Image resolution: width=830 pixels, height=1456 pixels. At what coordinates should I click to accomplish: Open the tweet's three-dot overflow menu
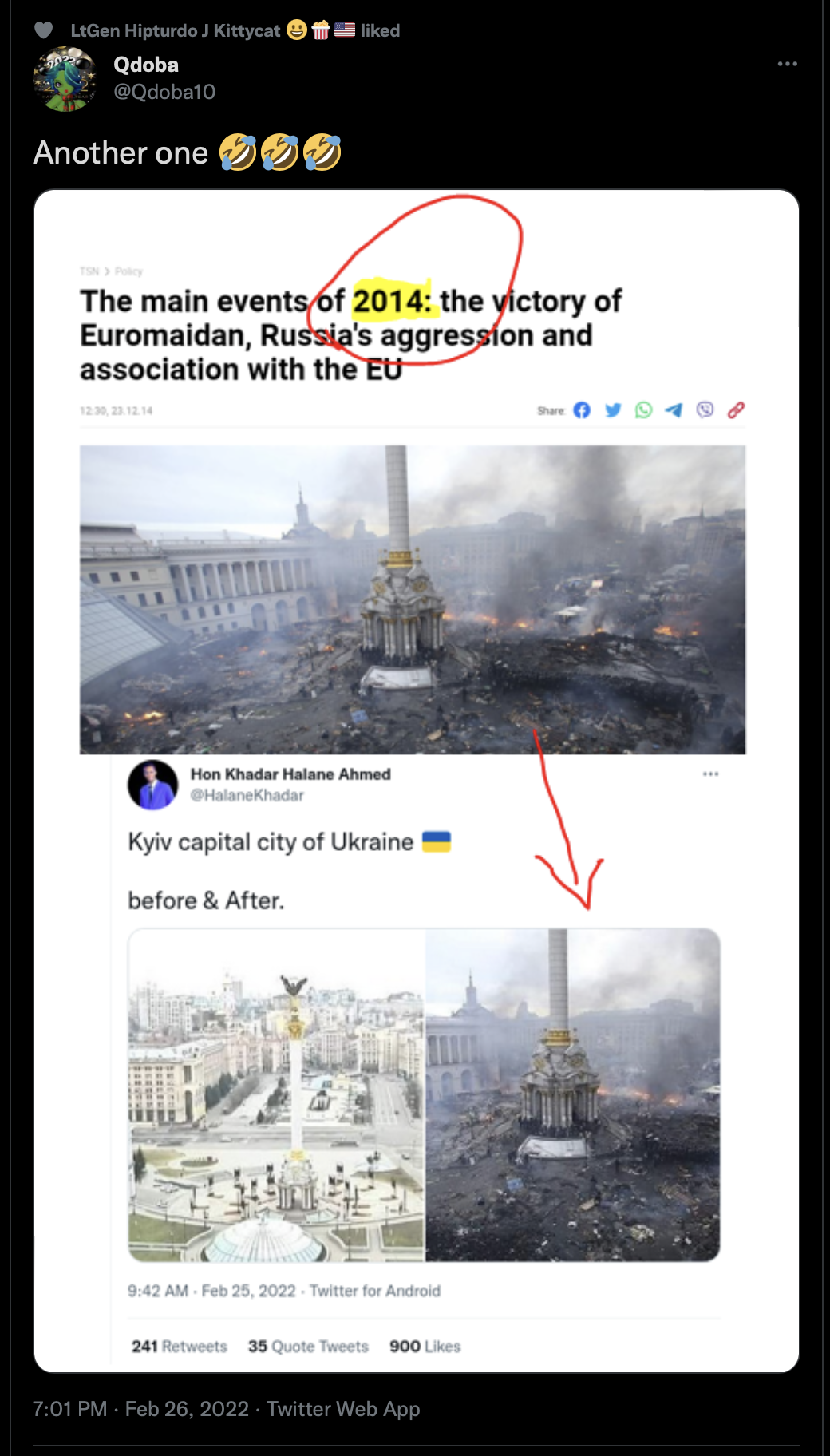787,64
